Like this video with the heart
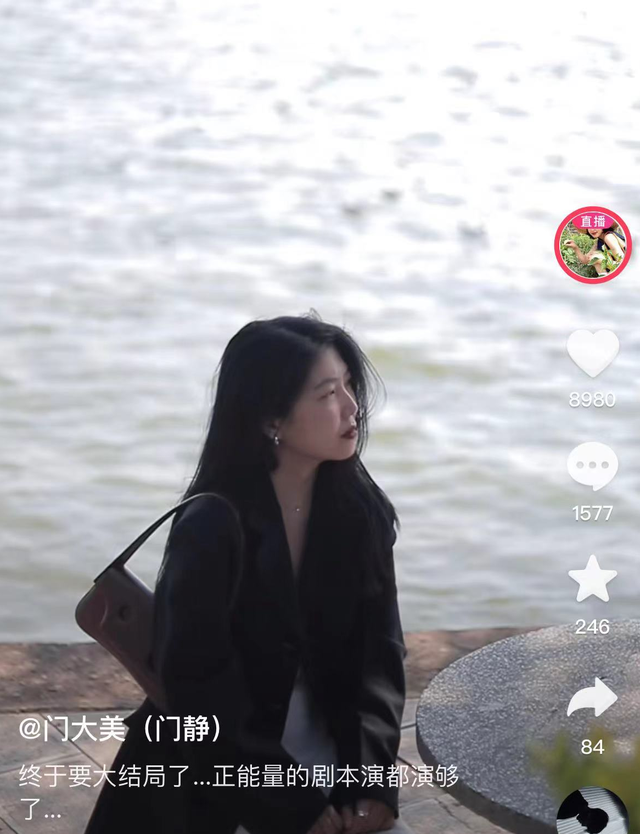This screenshot has width=640, height=834. [x=593, y=353]
